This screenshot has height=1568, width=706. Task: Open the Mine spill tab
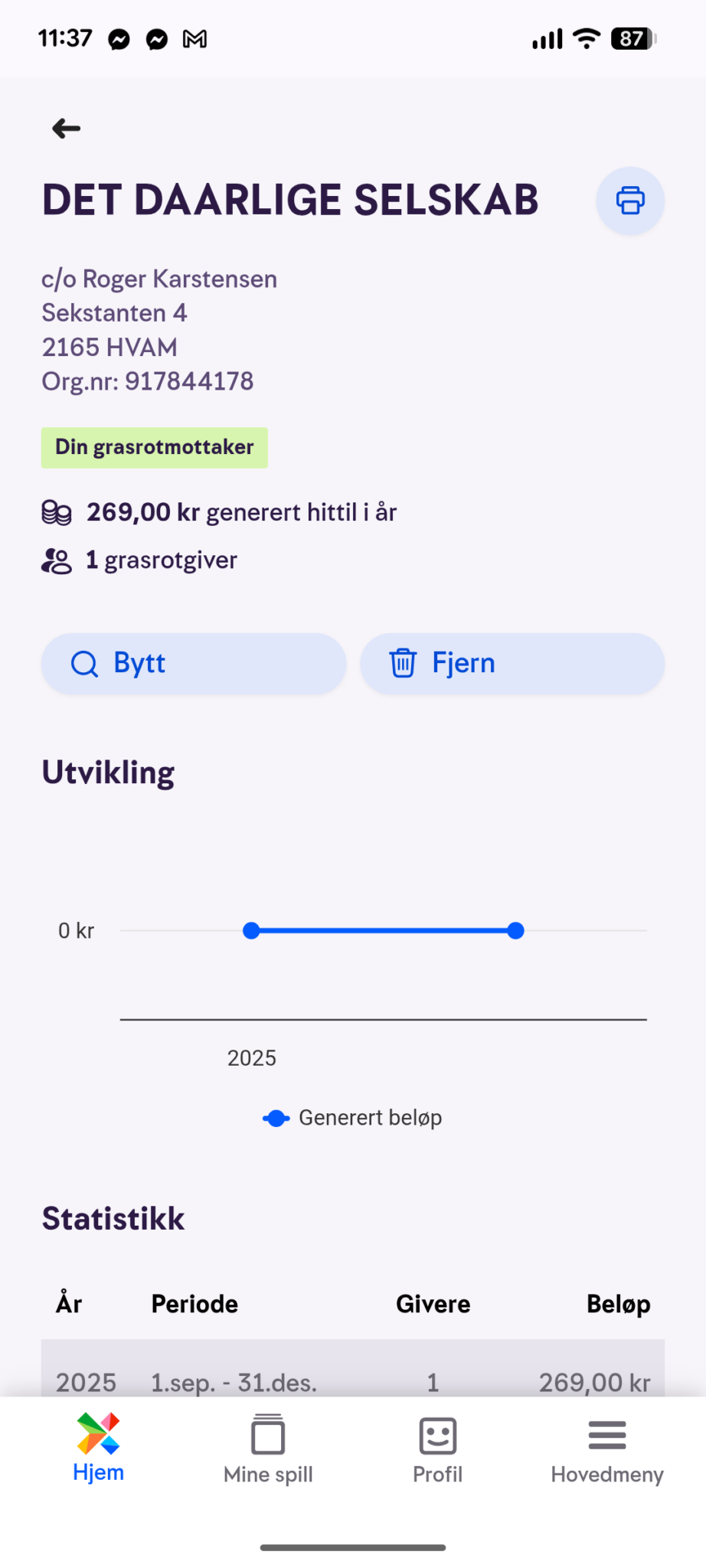(268, 1449)
